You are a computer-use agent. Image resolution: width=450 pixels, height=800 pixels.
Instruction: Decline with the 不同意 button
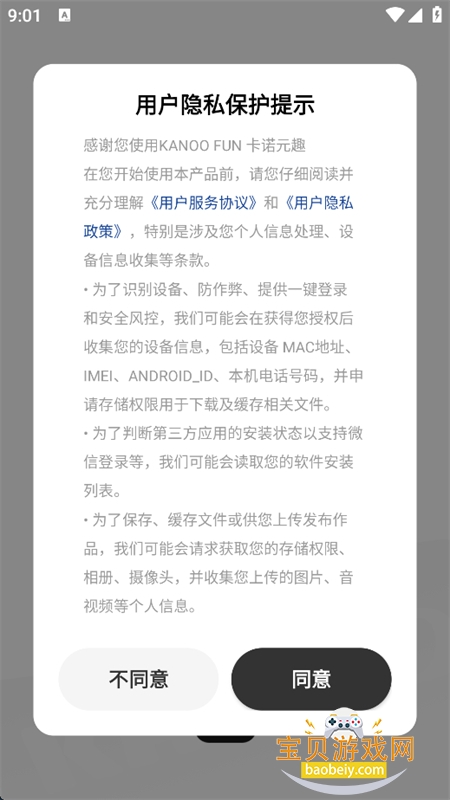(x=138, y=679)
